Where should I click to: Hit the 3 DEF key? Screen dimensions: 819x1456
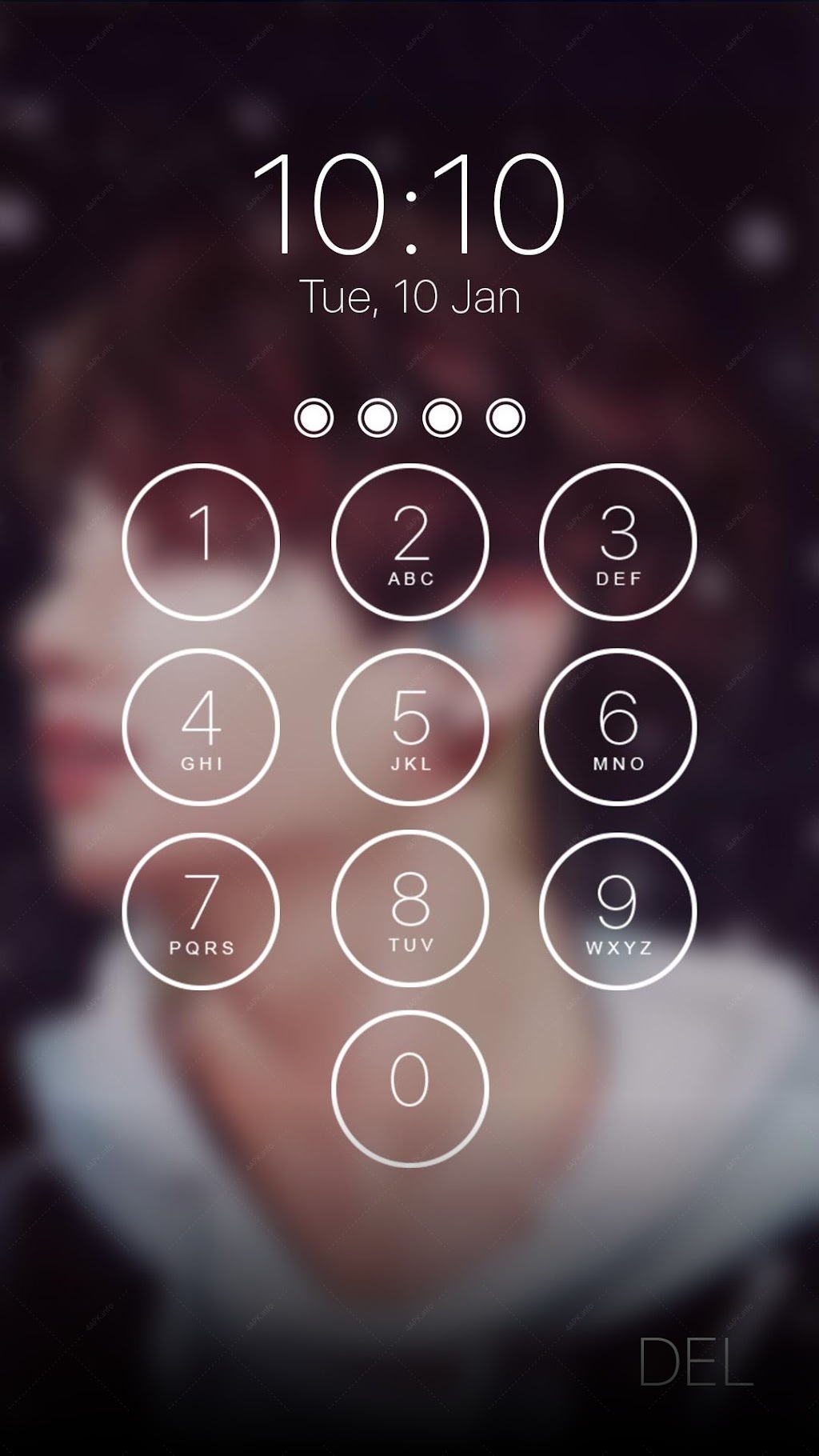click(x=618, y=542)
